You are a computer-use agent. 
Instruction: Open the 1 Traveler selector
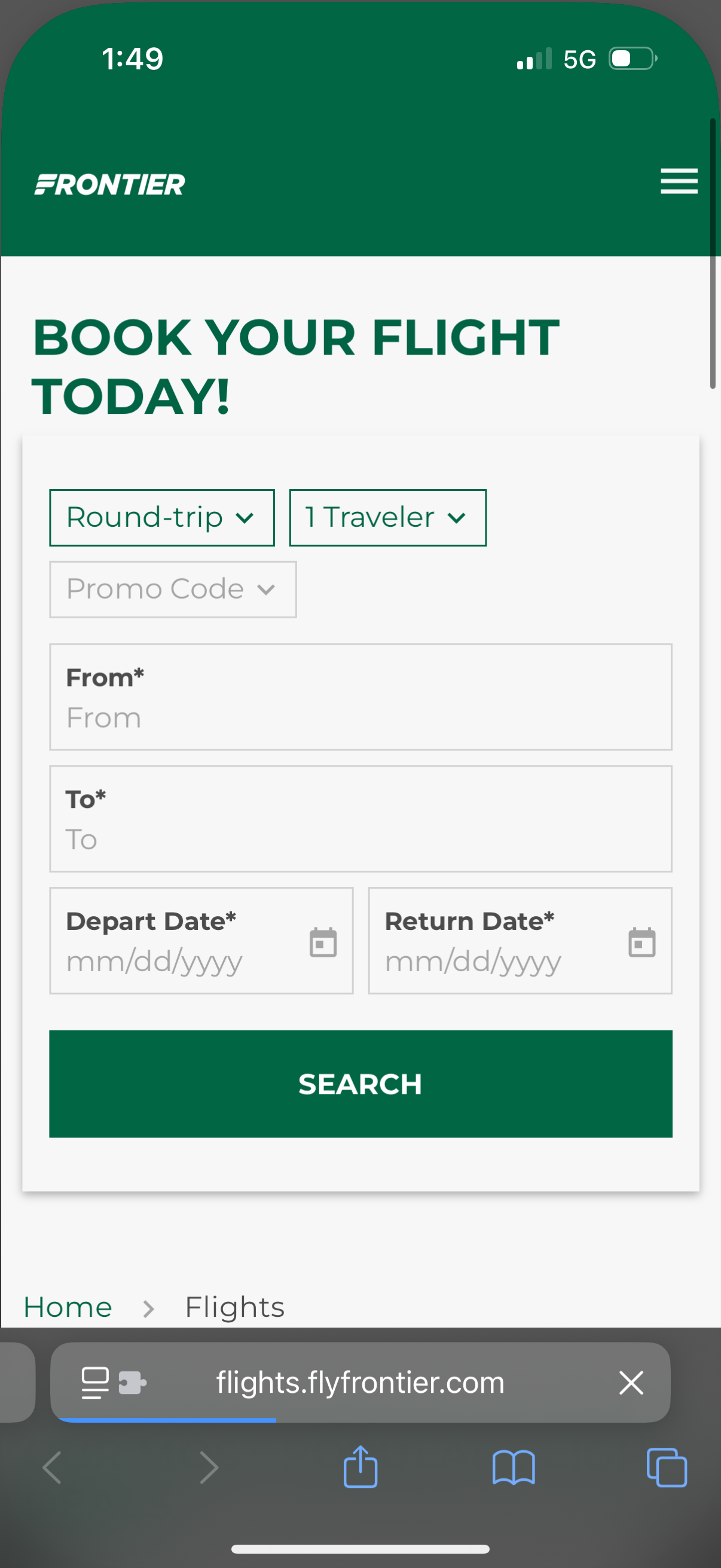click(387, 517)
